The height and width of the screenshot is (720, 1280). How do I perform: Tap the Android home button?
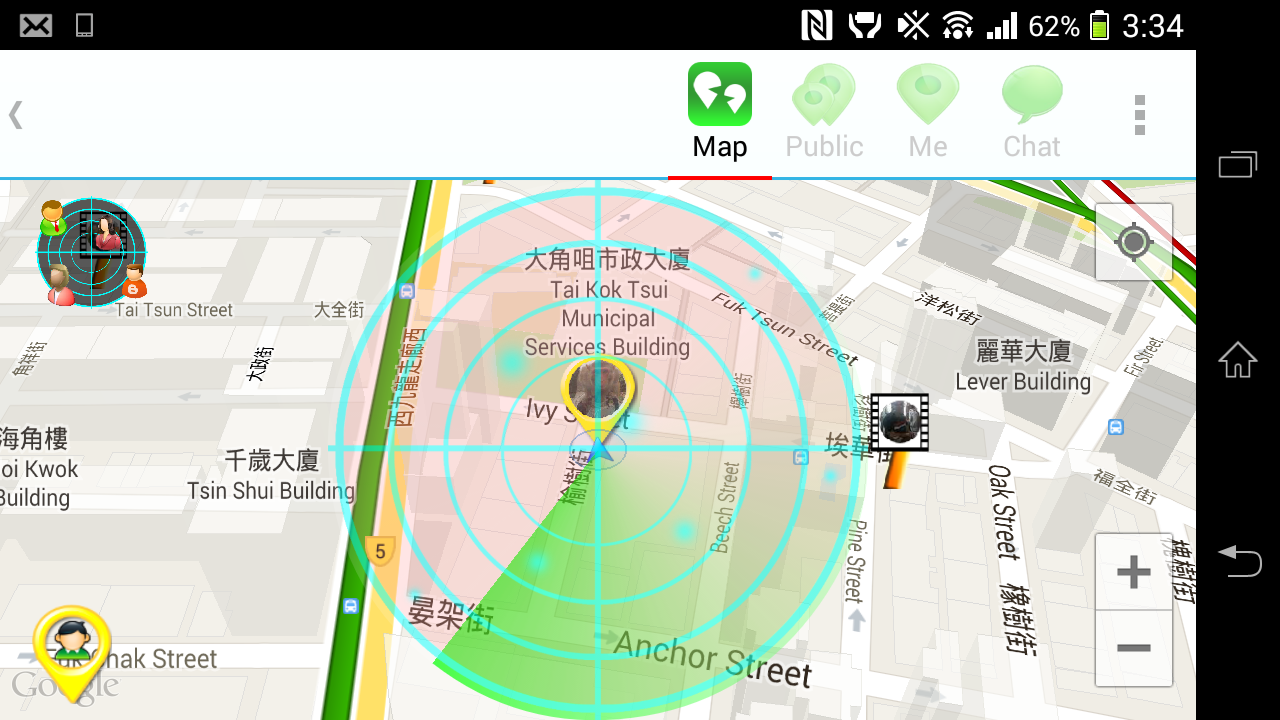coord(1237,360)
